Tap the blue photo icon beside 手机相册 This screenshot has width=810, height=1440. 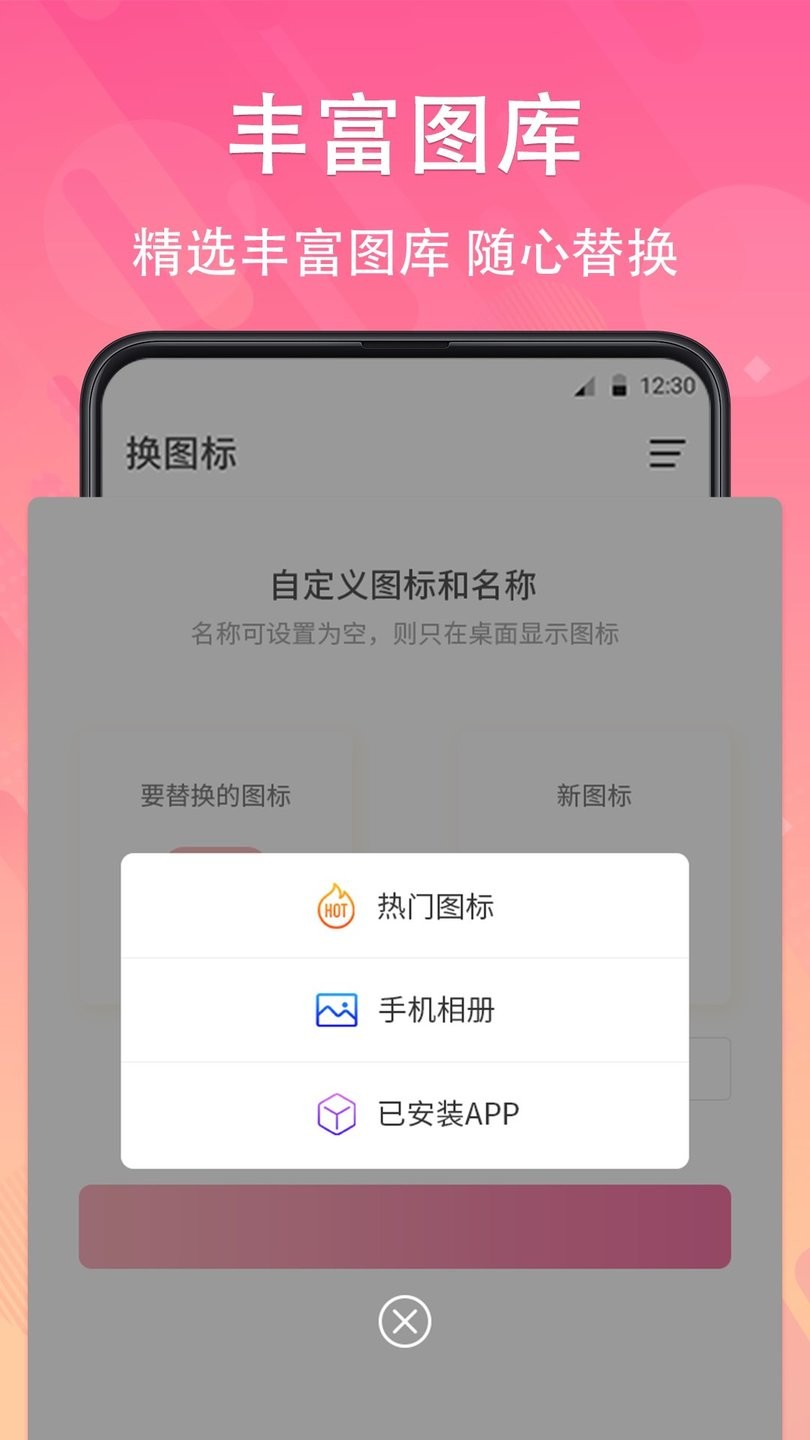[337, 1010]
